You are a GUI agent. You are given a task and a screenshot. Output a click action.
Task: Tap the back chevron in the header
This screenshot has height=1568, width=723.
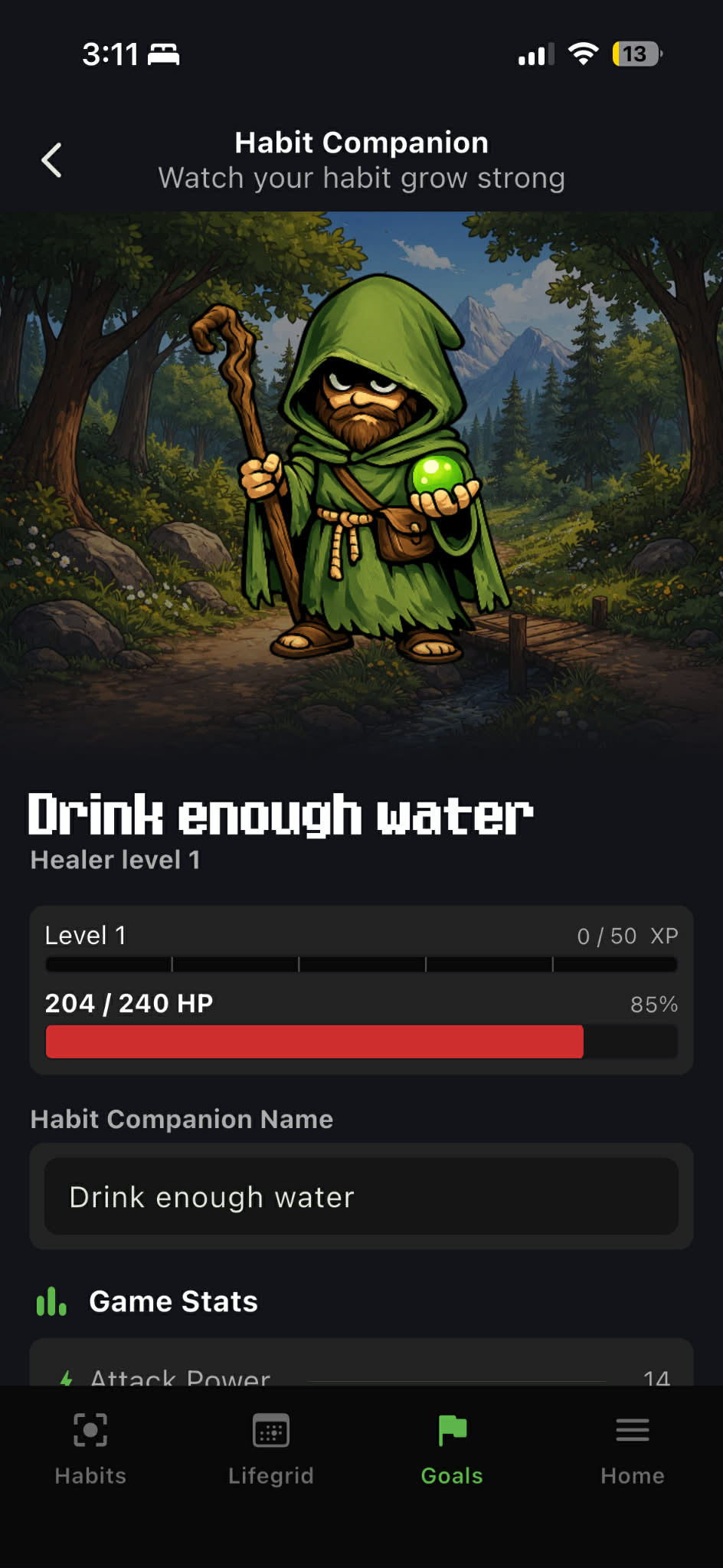(51, 160)
